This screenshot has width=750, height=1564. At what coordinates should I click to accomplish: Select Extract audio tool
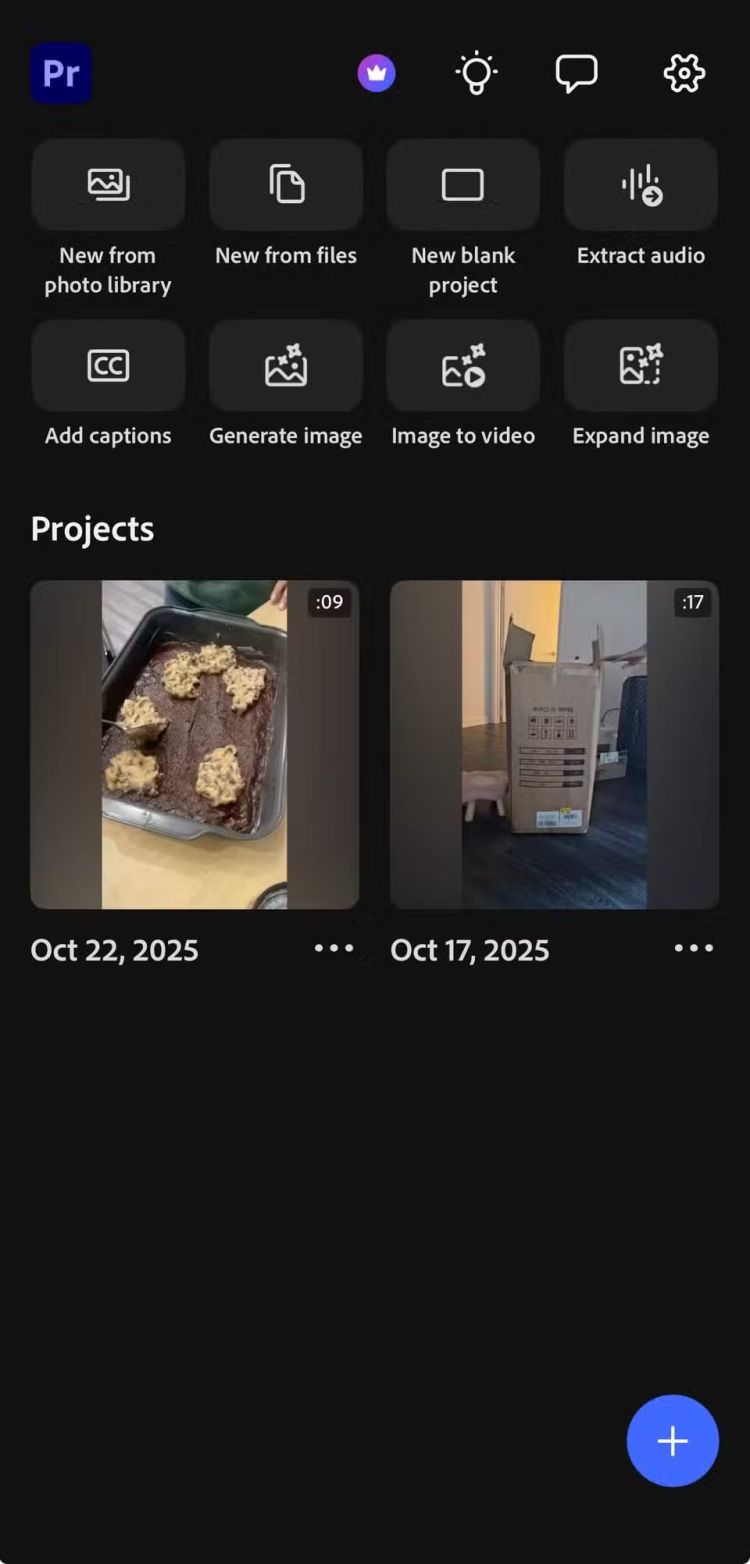(x=641, y=186)
